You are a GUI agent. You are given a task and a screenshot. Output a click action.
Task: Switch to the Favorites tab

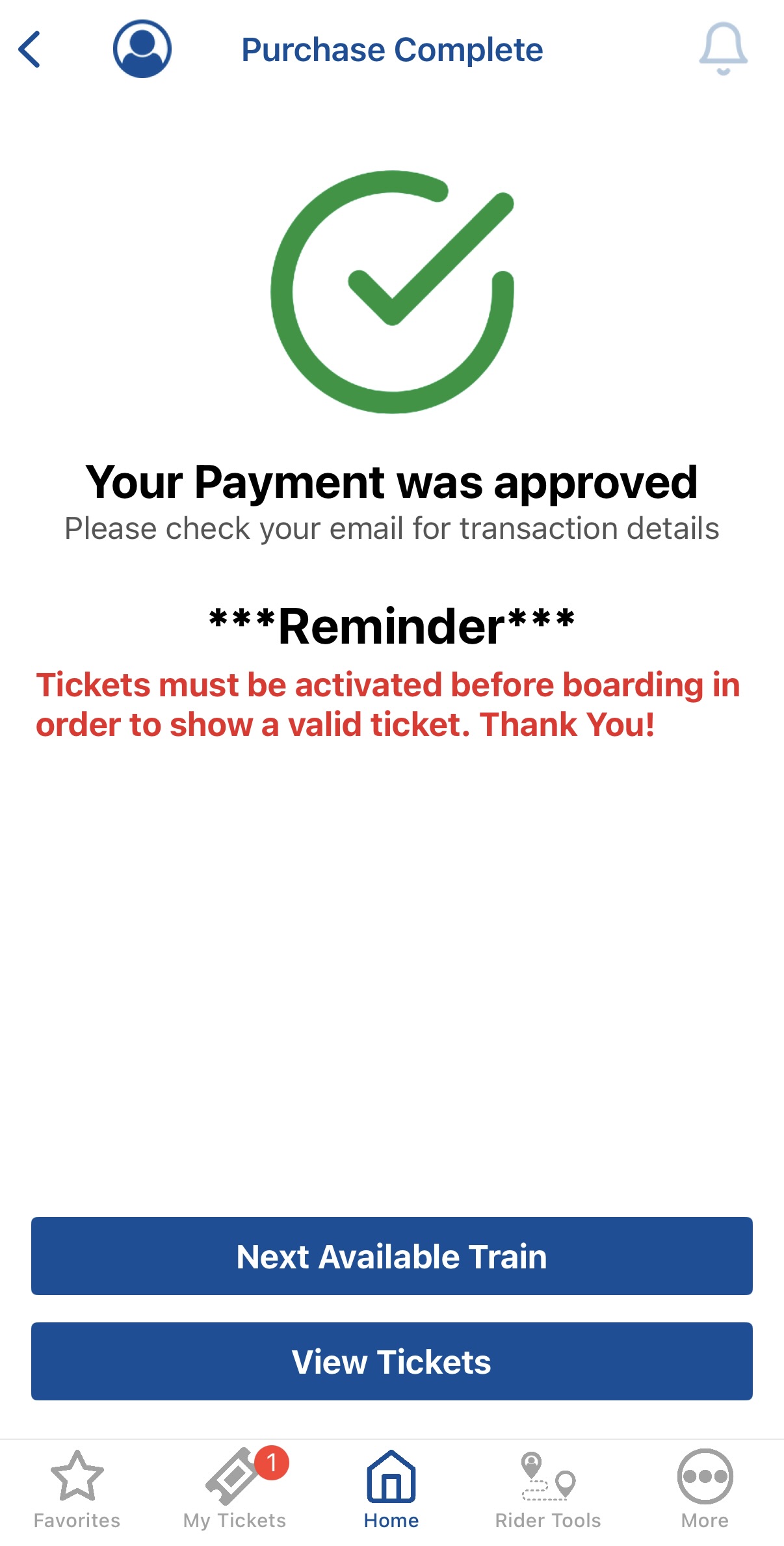[77, 1489]
